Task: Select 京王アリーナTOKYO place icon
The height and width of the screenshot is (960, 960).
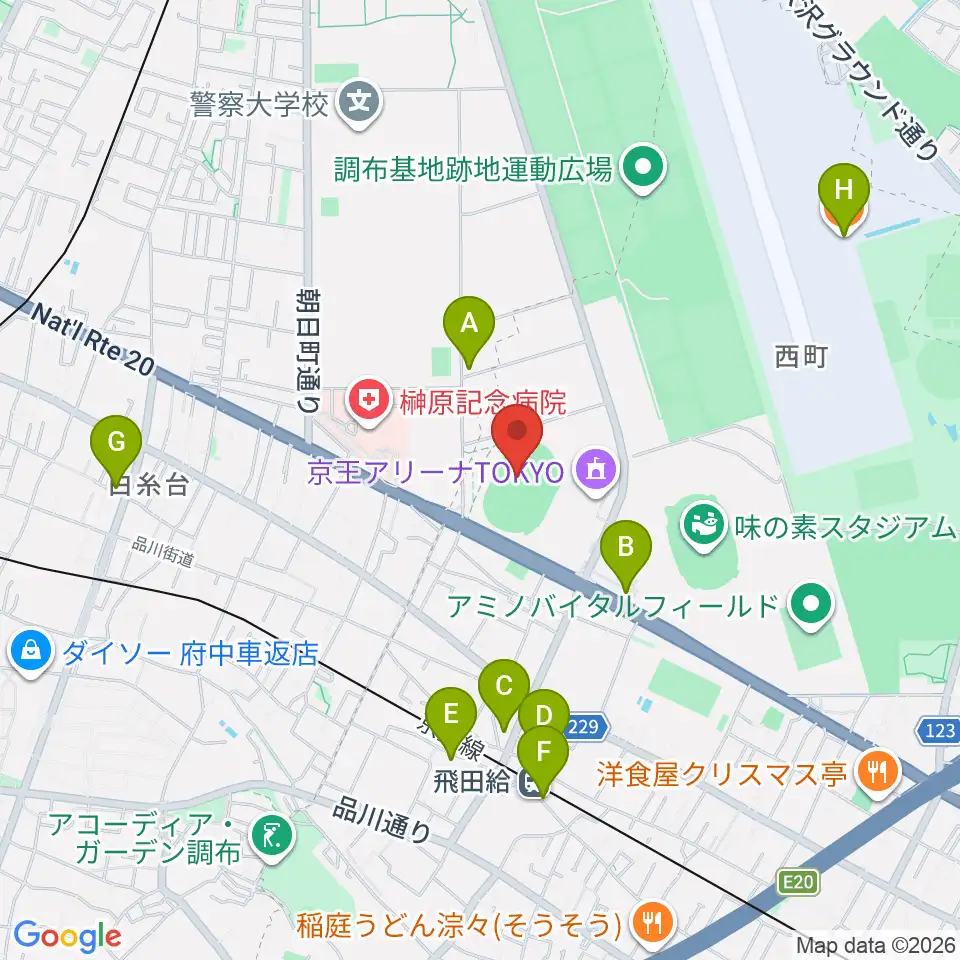Action: pos(596,472)
